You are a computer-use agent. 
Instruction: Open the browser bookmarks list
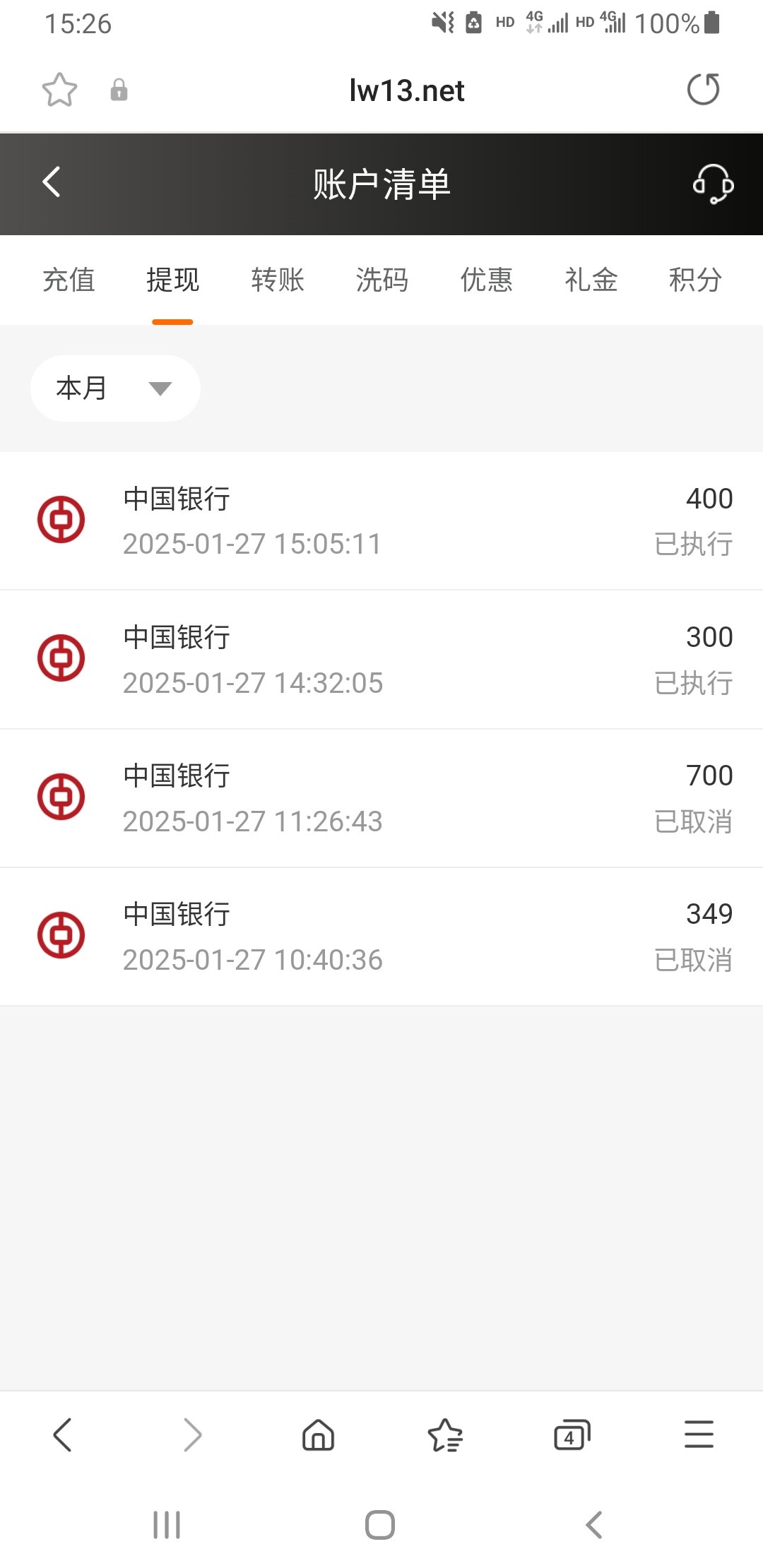pyautogui.click(x=445, y=1435)
